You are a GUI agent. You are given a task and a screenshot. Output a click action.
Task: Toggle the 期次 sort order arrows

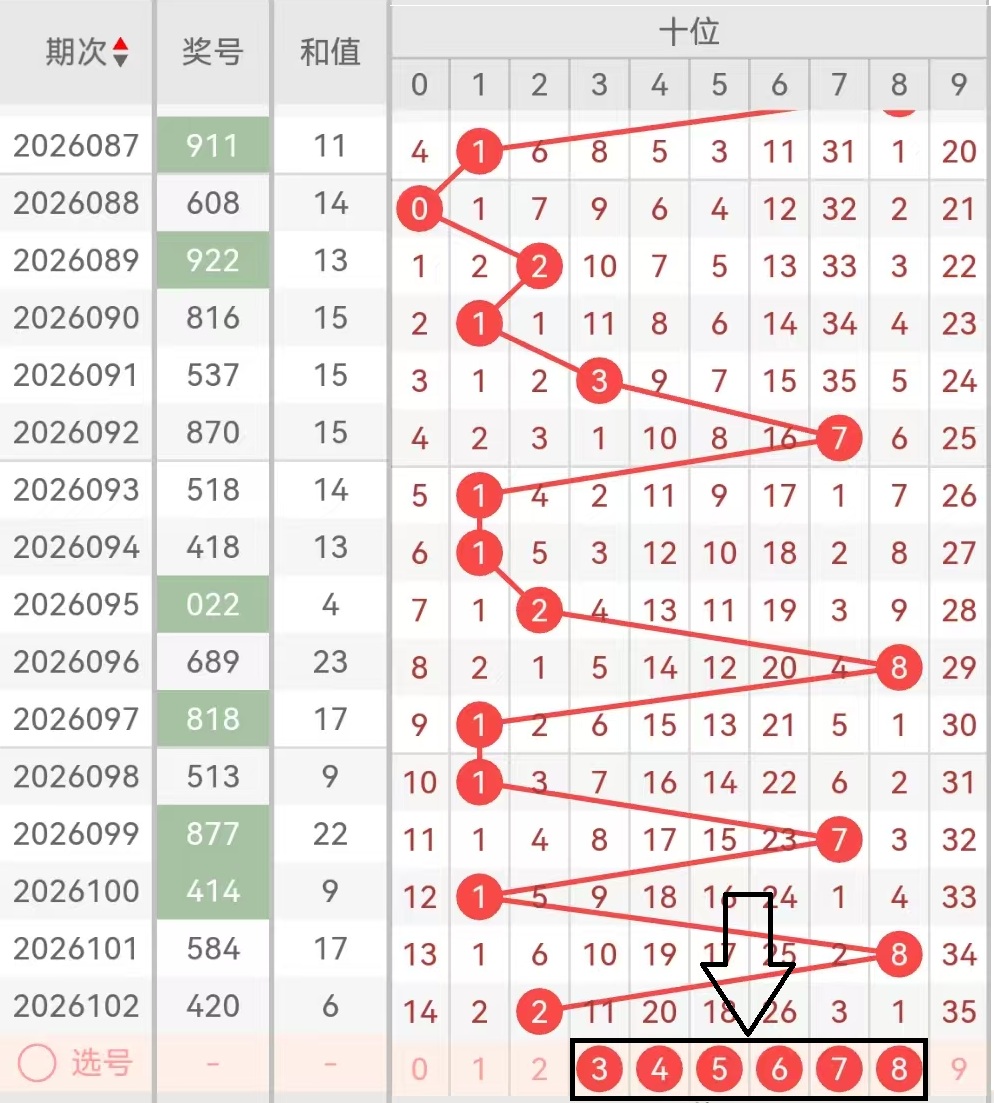(121, 52)
